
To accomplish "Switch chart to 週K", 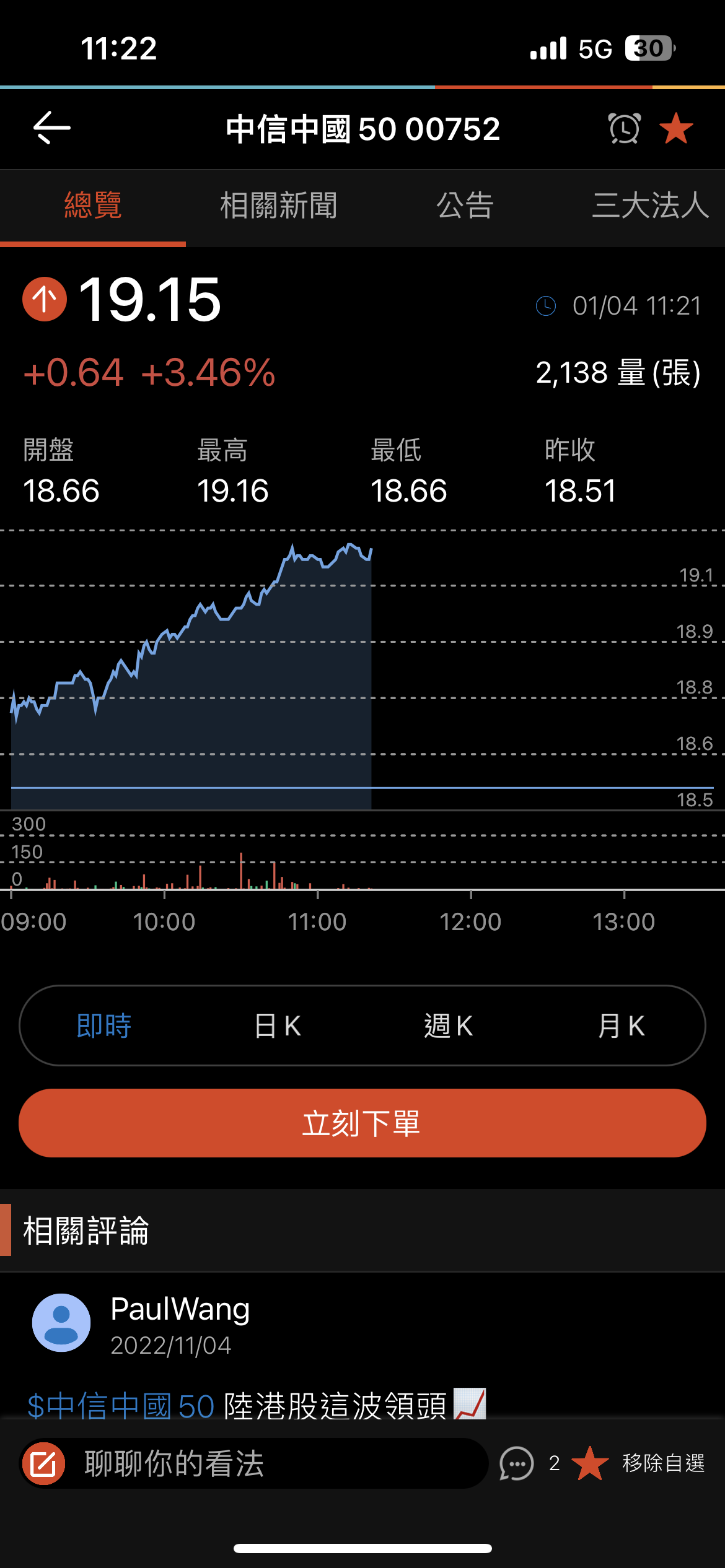I will click(x=448, y=1026).
